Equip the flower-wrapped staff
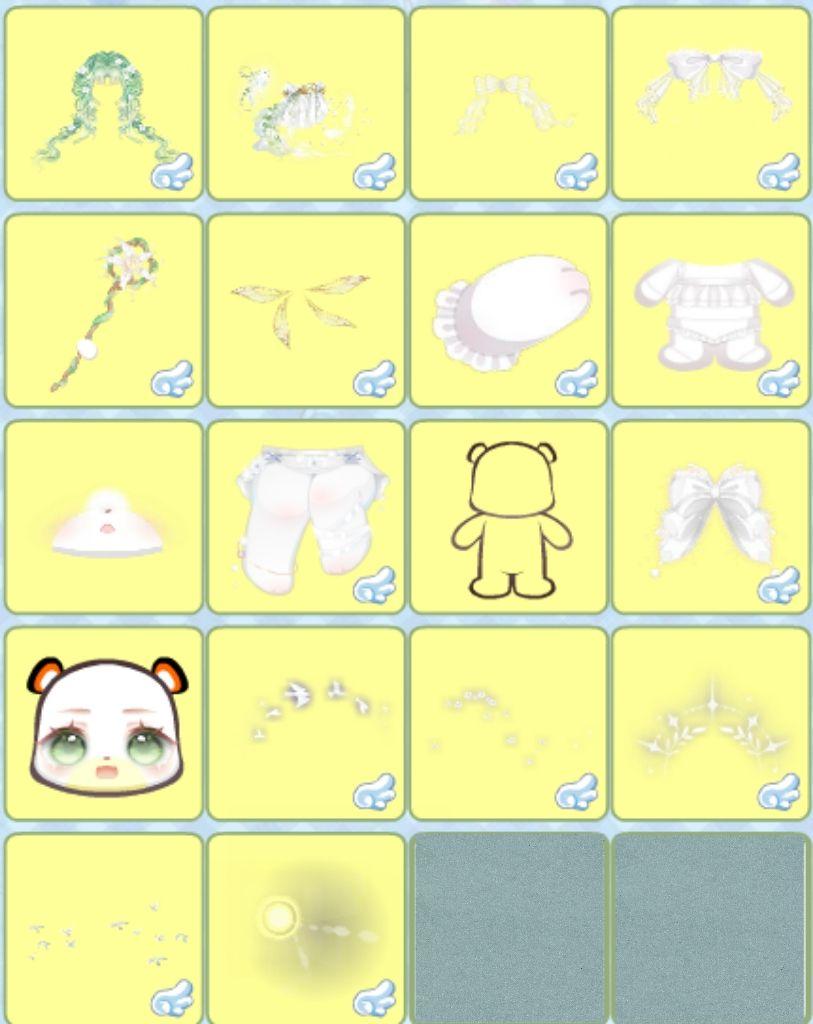Image resolution: width=813 pixels, height=1024 pixels. 104,310
